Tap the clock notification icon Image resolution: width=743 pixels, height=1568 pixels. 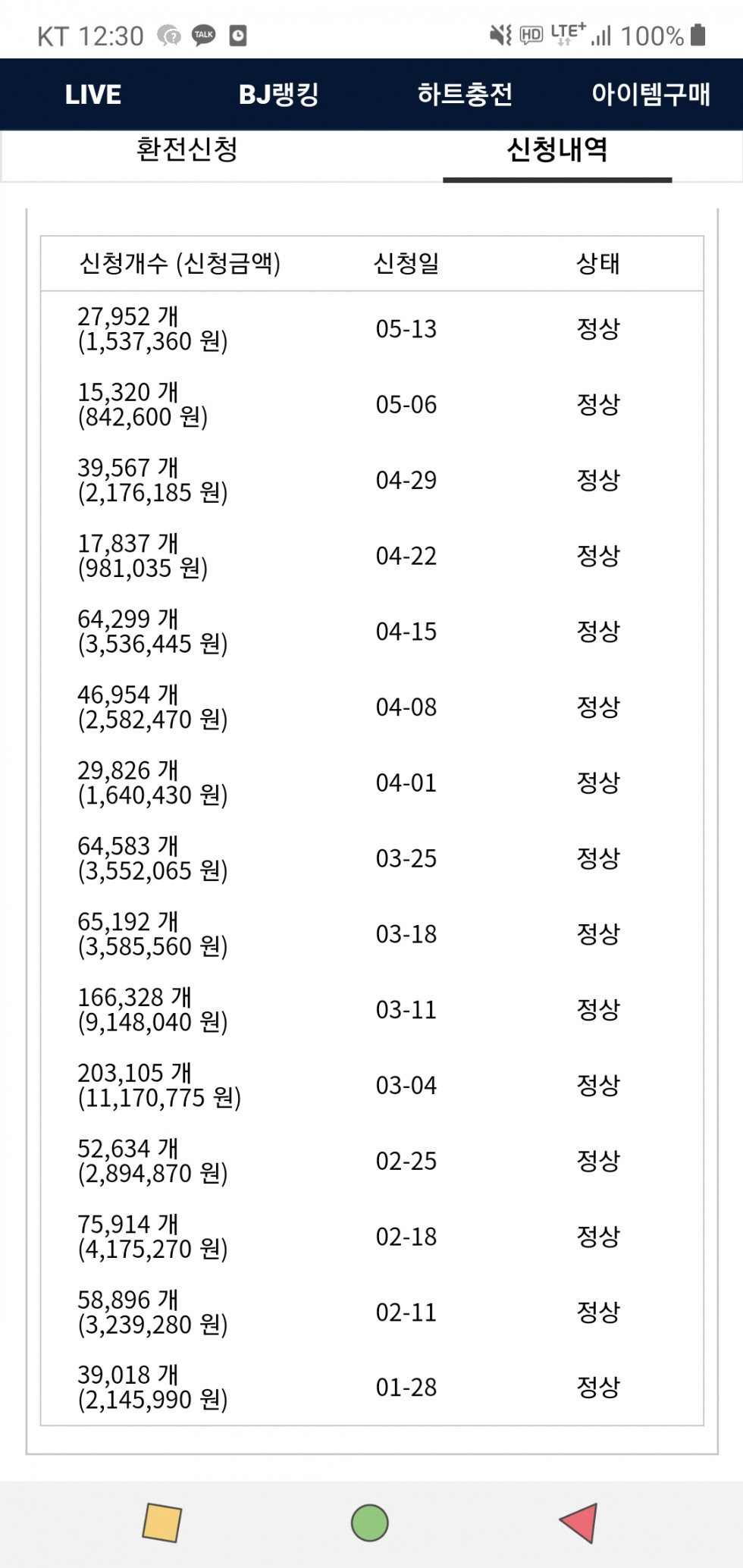(237, 35)
